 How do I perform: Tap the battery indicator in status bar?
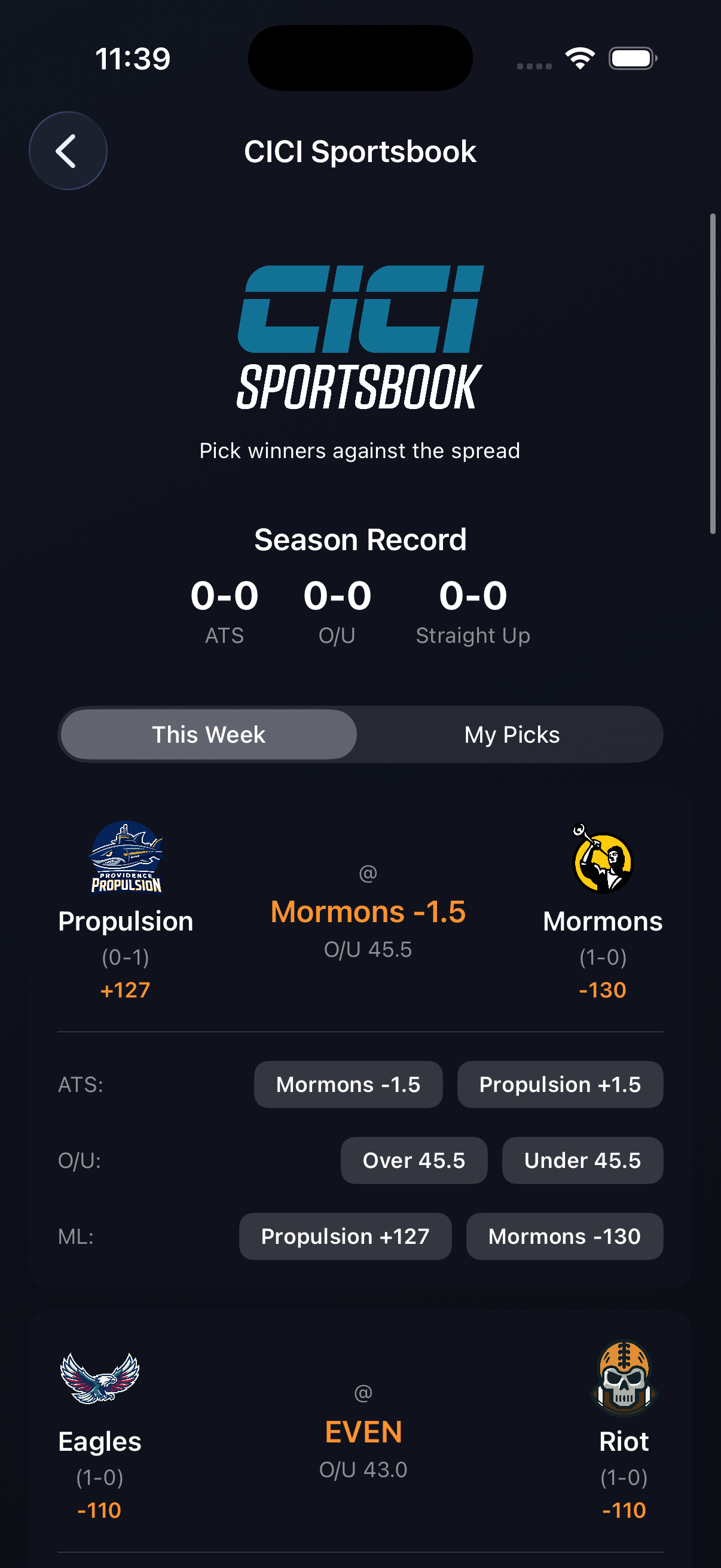click(x=631, y=58)
